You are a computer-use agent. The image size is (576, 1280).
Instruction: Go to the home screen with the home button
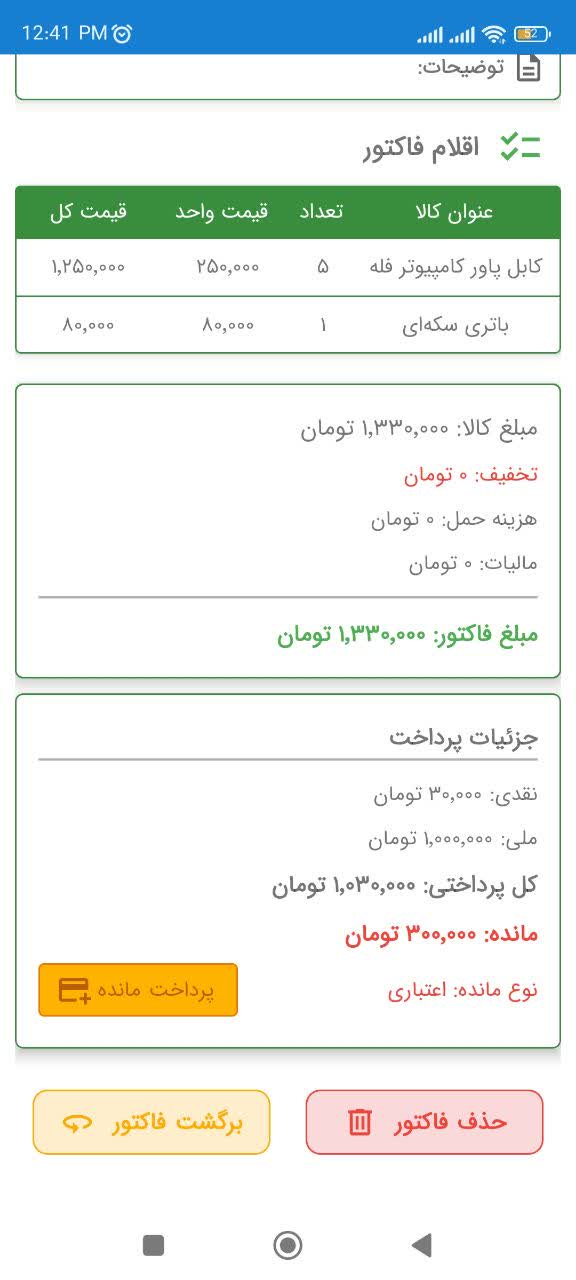[288, 1245]
